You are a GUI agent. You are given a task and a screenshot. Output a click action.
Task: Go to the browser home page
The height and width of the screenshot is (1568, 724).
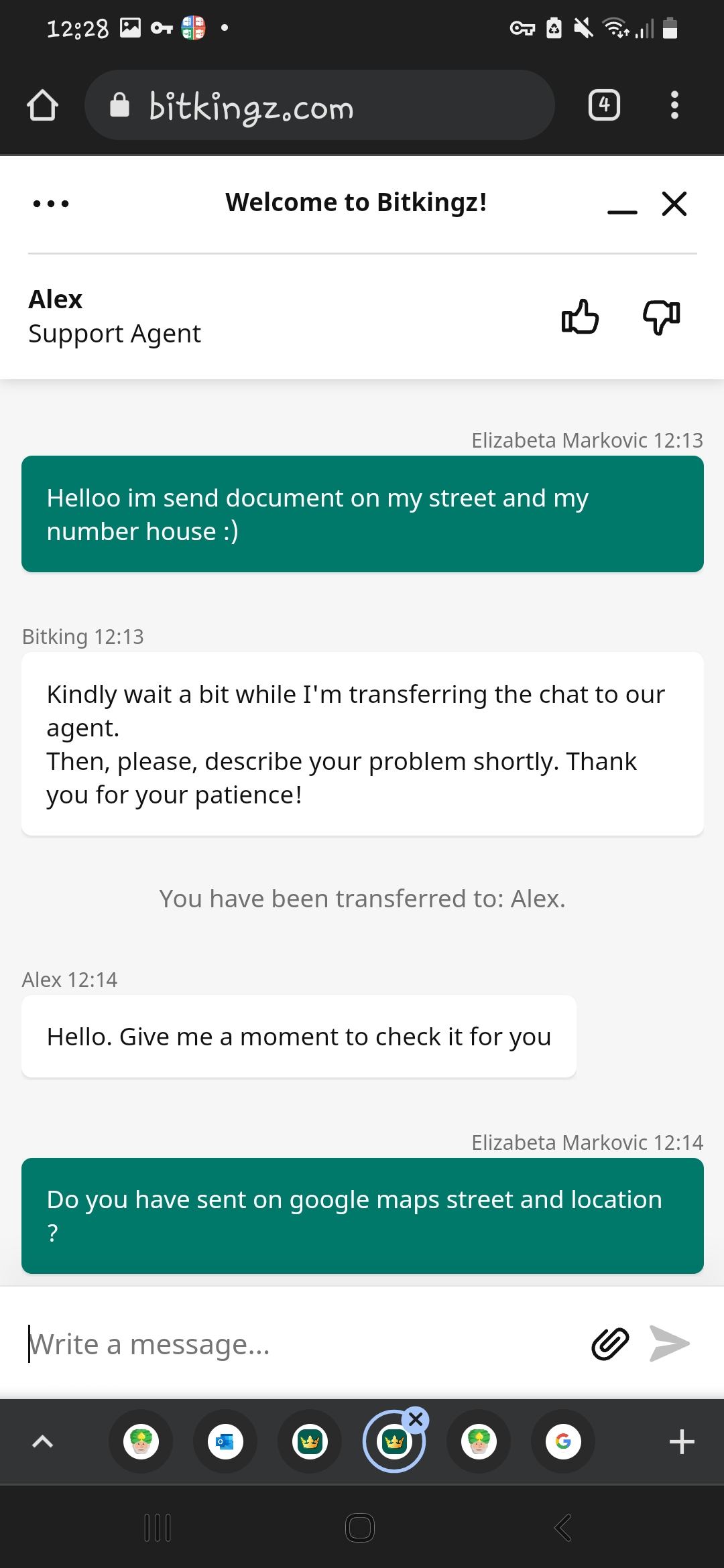click(x=42, y=105)
